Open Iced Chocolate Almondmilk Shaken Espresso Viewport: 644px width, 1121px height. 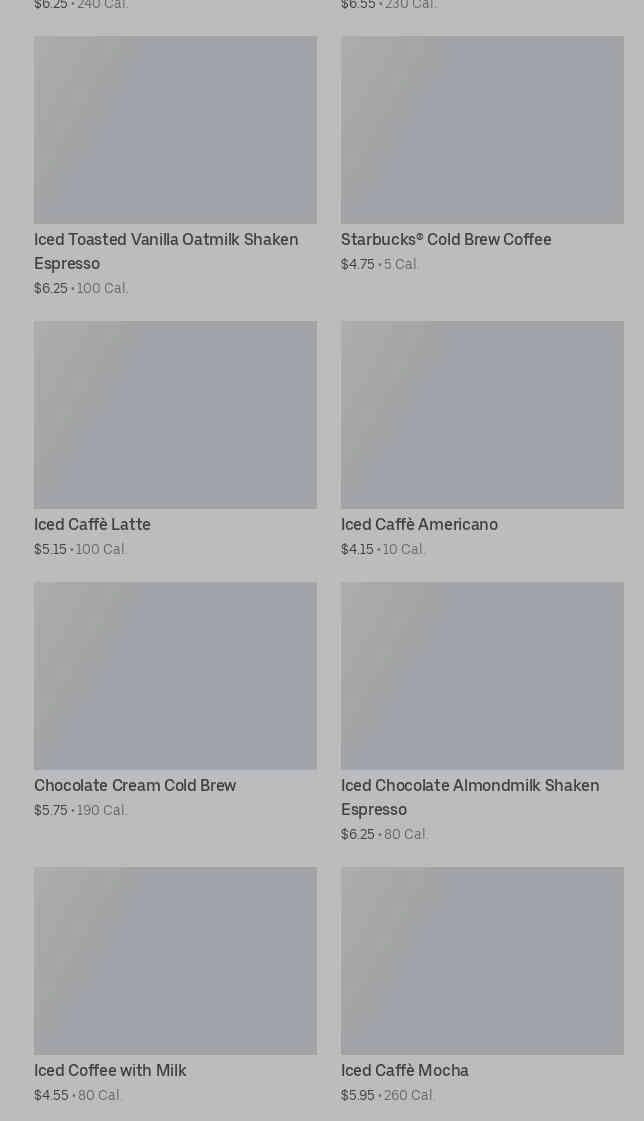pos(482,676)
